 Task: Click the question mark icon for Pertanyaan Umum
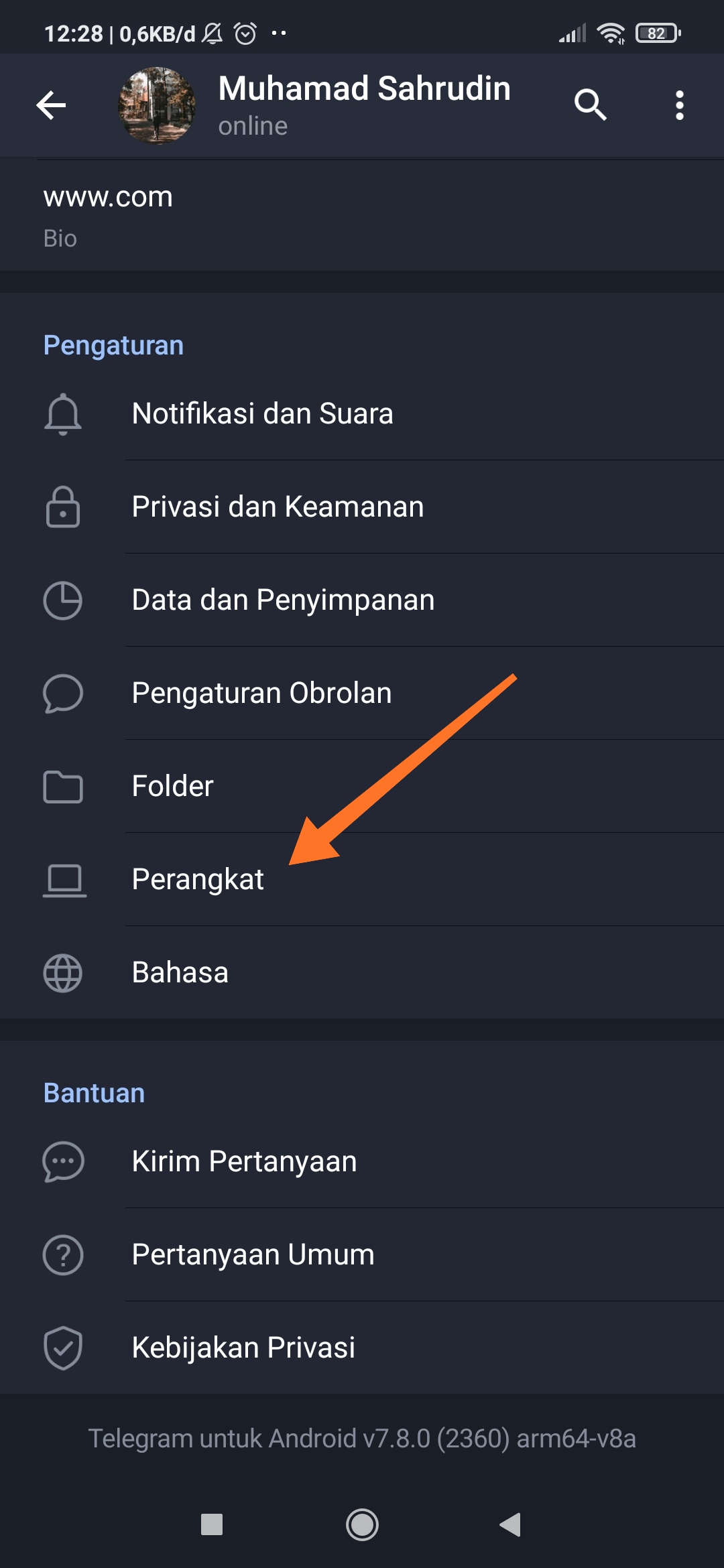pyautogui.click(x=63, y=1254)
